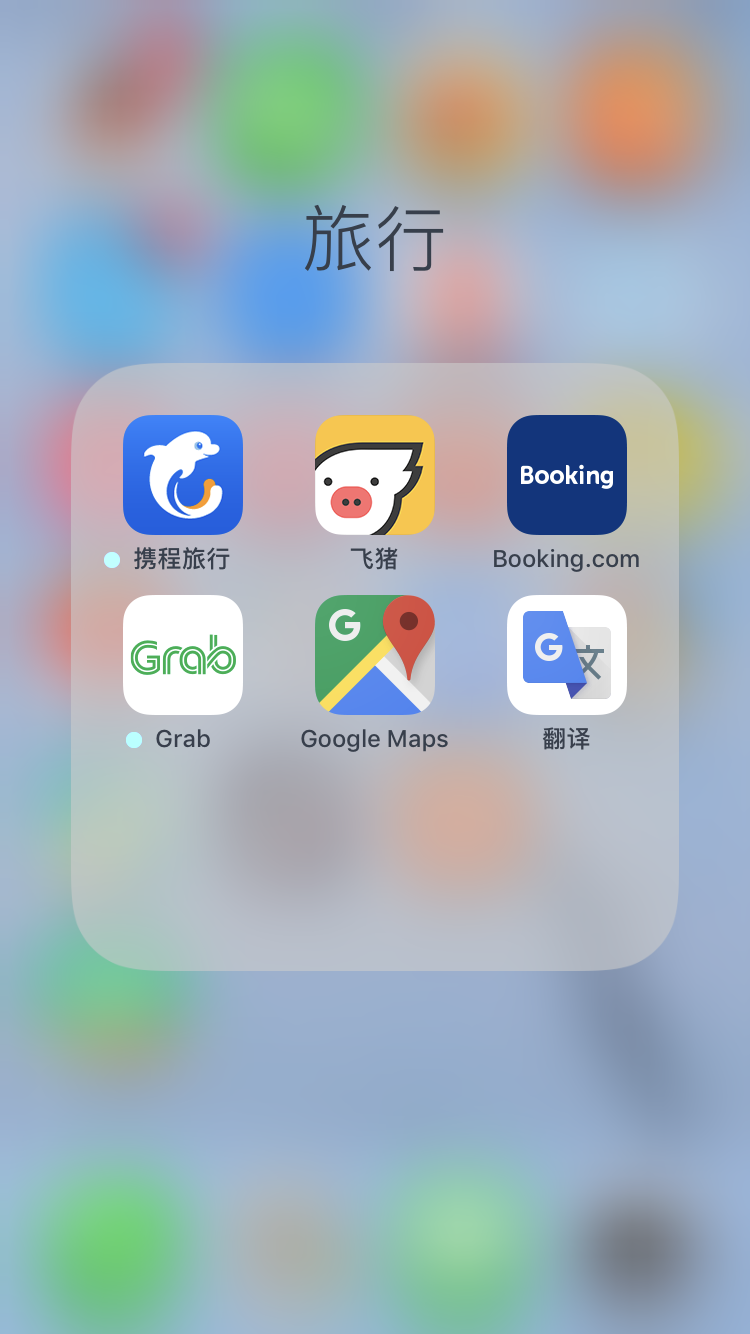Image resolution: width=750 pixels, height=1334 pixels.
Task: Open the 翻译 translate app
Action: coord(567,655)
